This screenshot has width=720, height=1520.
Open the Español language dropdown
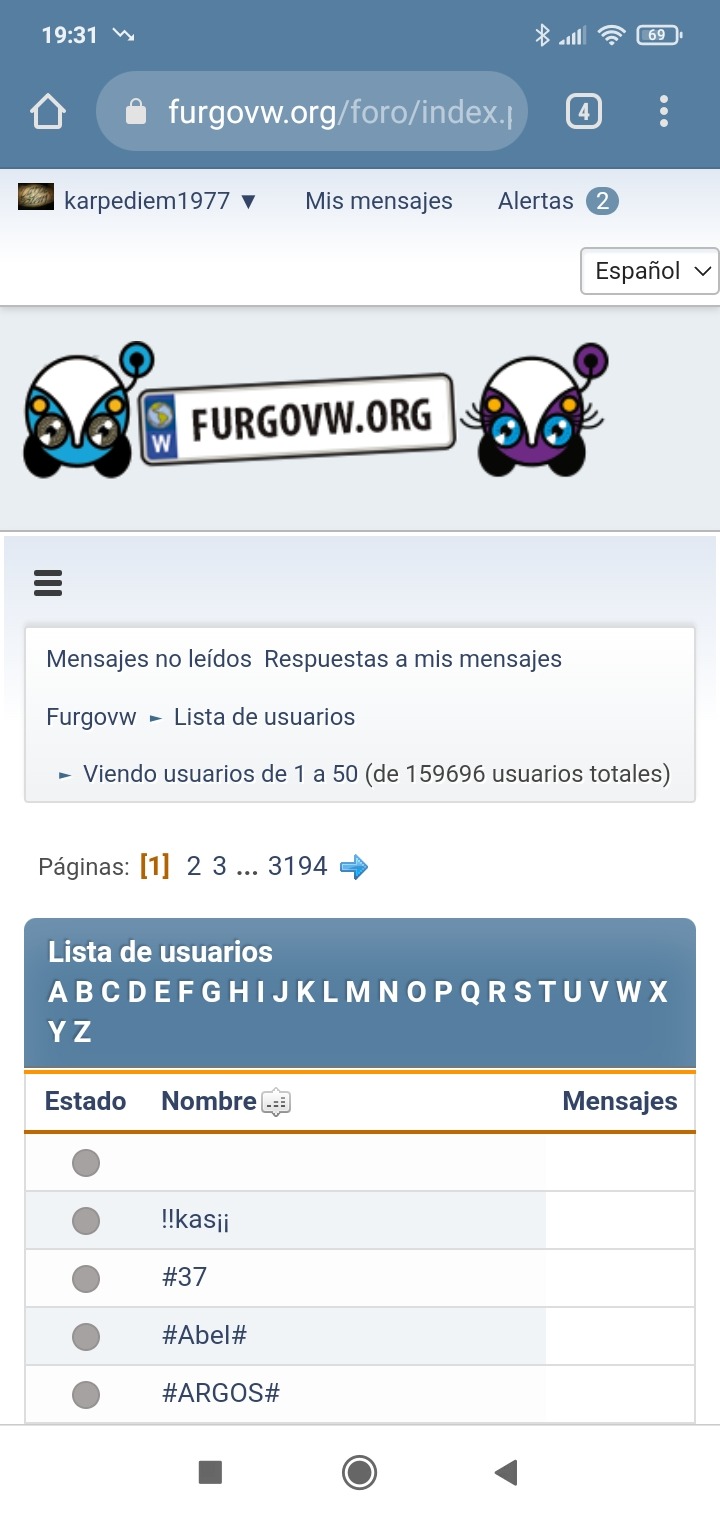click(x=649, y=271)
